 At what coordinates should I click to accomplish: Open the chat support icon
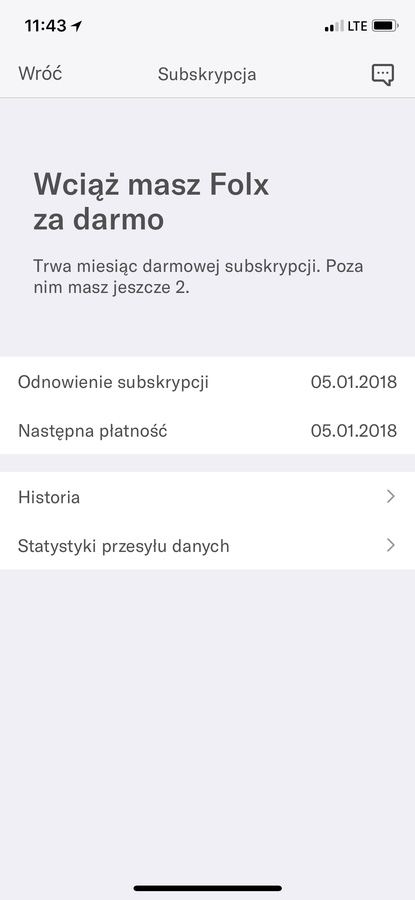[x=383, y=75]
